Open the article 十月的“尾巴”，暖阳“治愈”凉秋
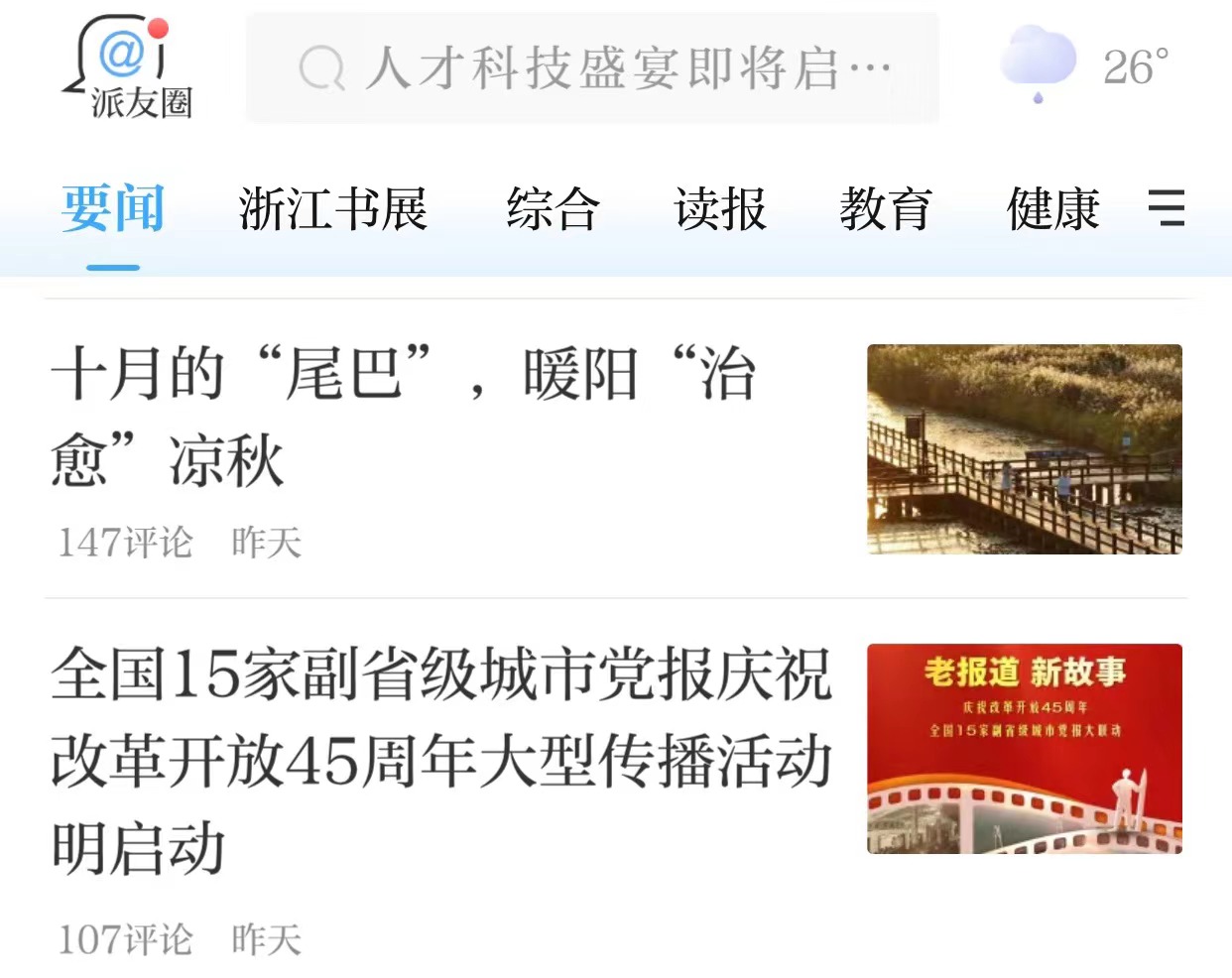Screen dimensions: 1232x978 [x=404, y=417]
